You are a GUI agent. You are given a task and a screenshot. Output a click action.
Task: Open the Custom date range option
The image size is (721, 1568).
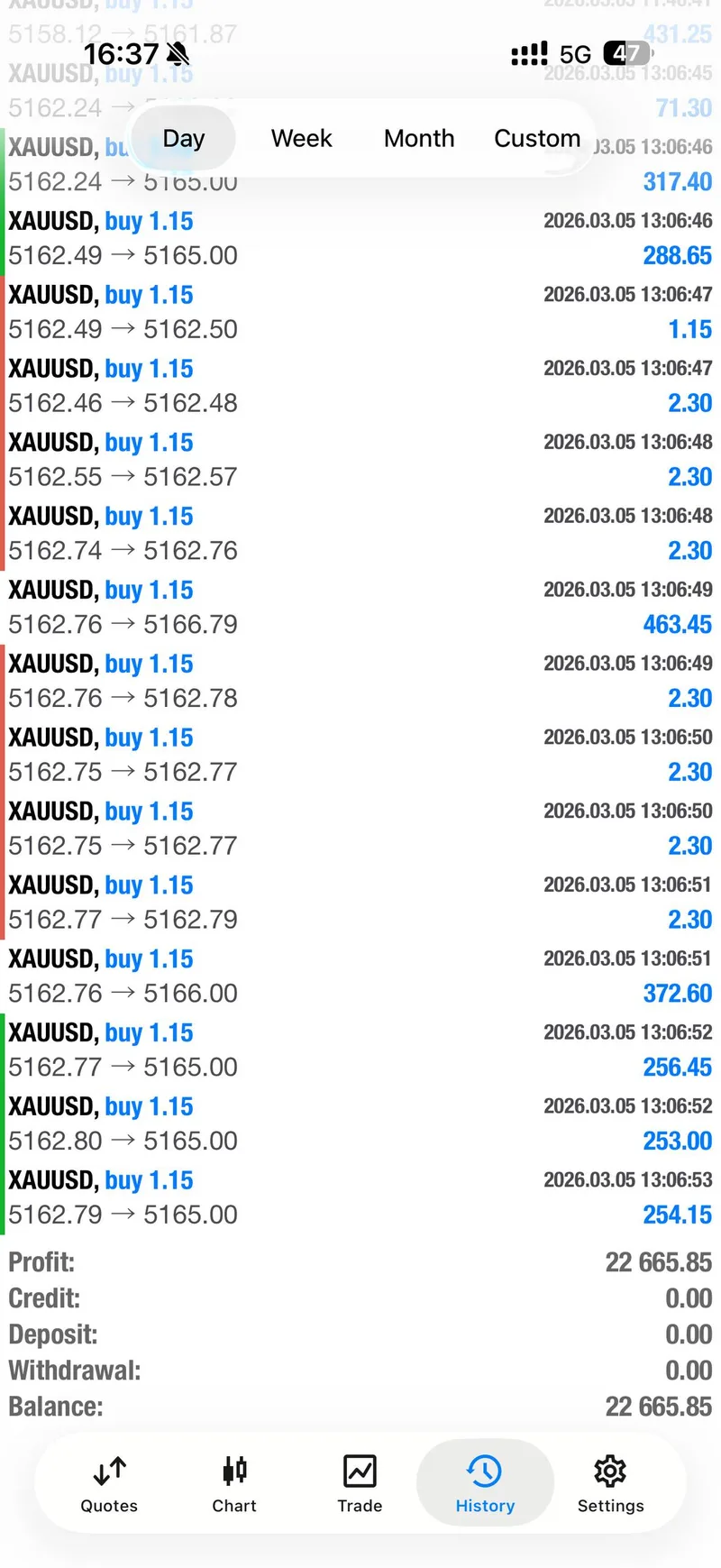(x=536, y=138)
